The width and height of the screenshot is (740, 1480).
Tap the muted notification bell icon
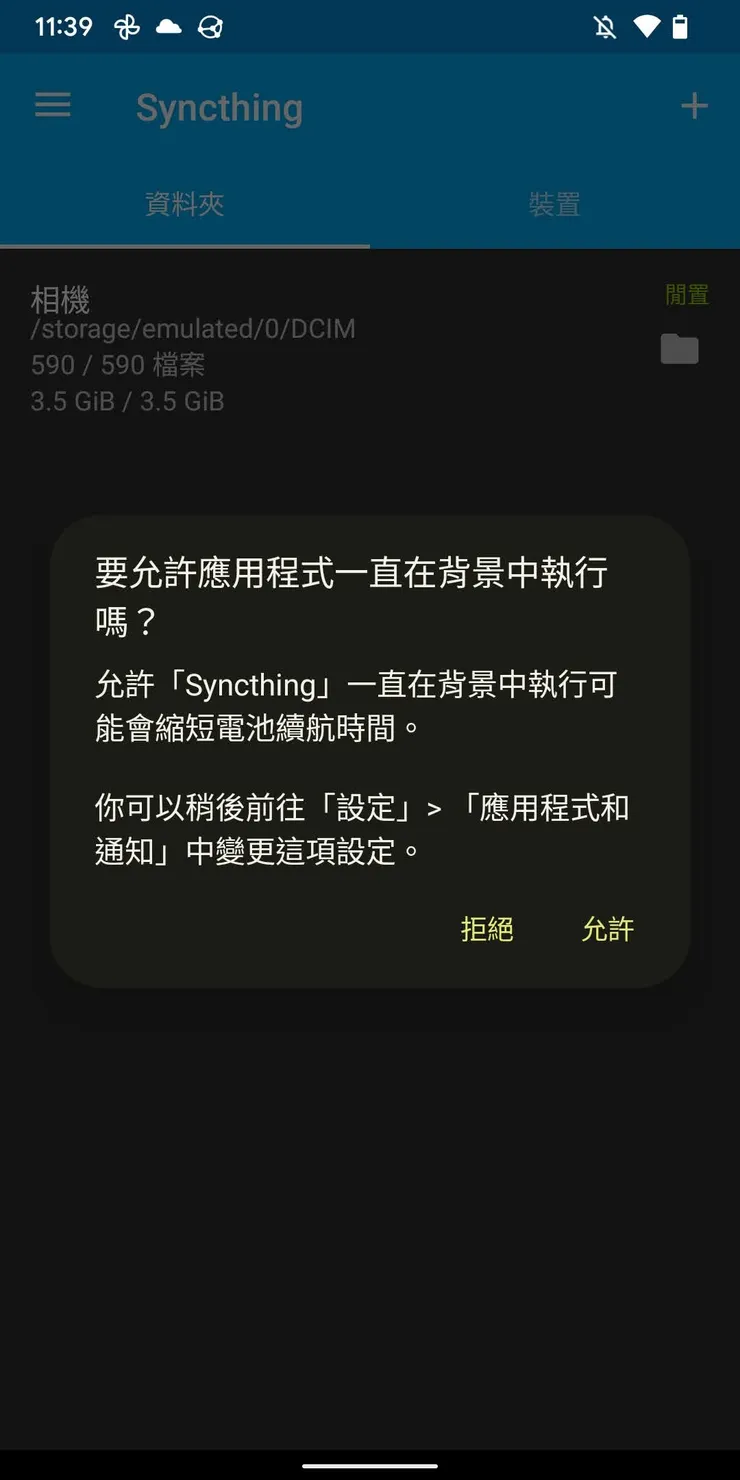coord(606,27)
